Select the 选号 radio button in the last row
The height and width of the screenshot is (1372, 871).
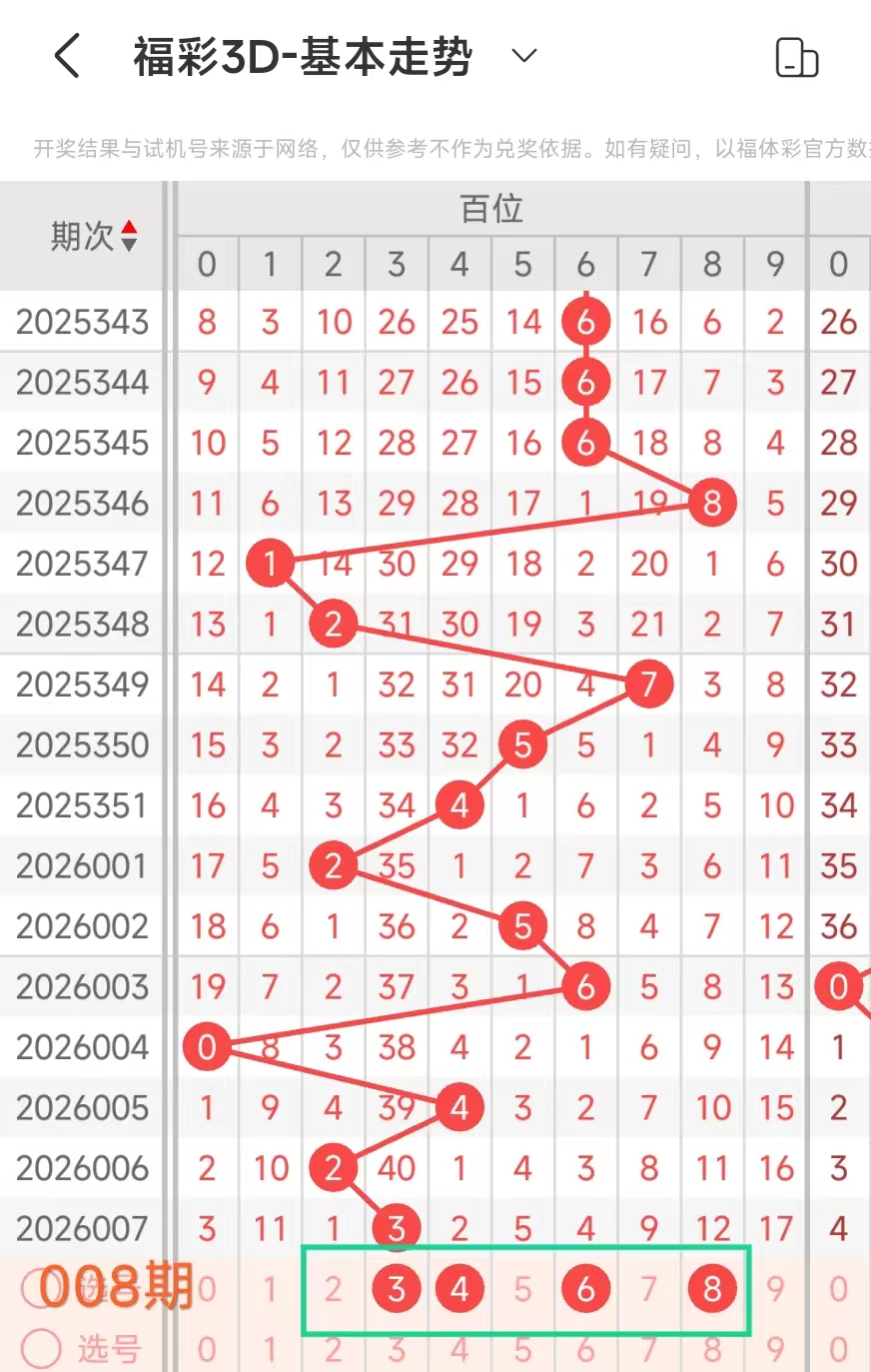tap(41, 1349)
